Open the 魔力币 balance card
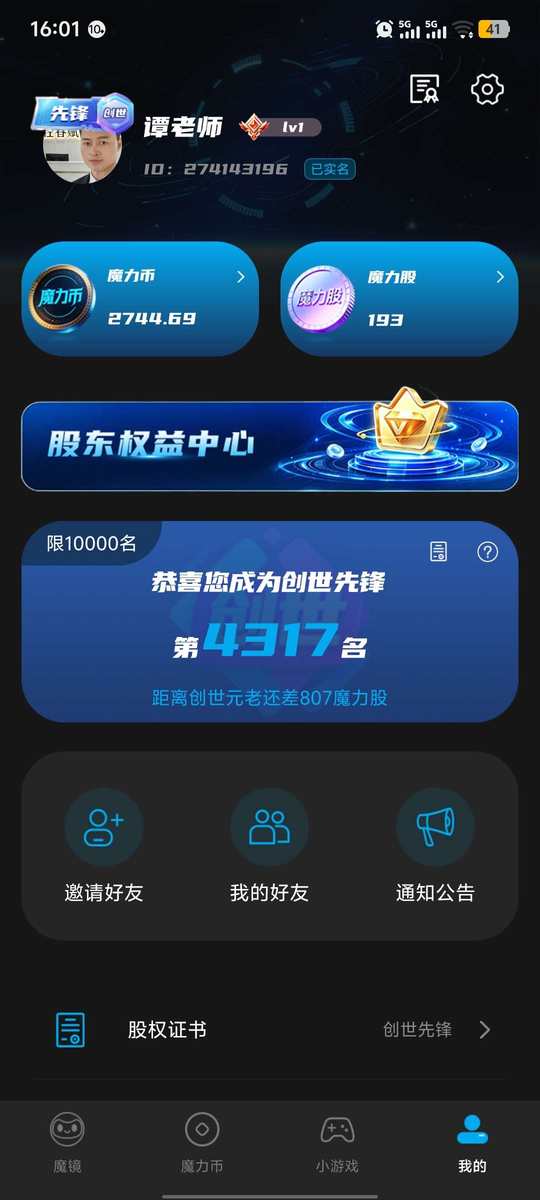 pyautogui.click(x=140, y=298)
